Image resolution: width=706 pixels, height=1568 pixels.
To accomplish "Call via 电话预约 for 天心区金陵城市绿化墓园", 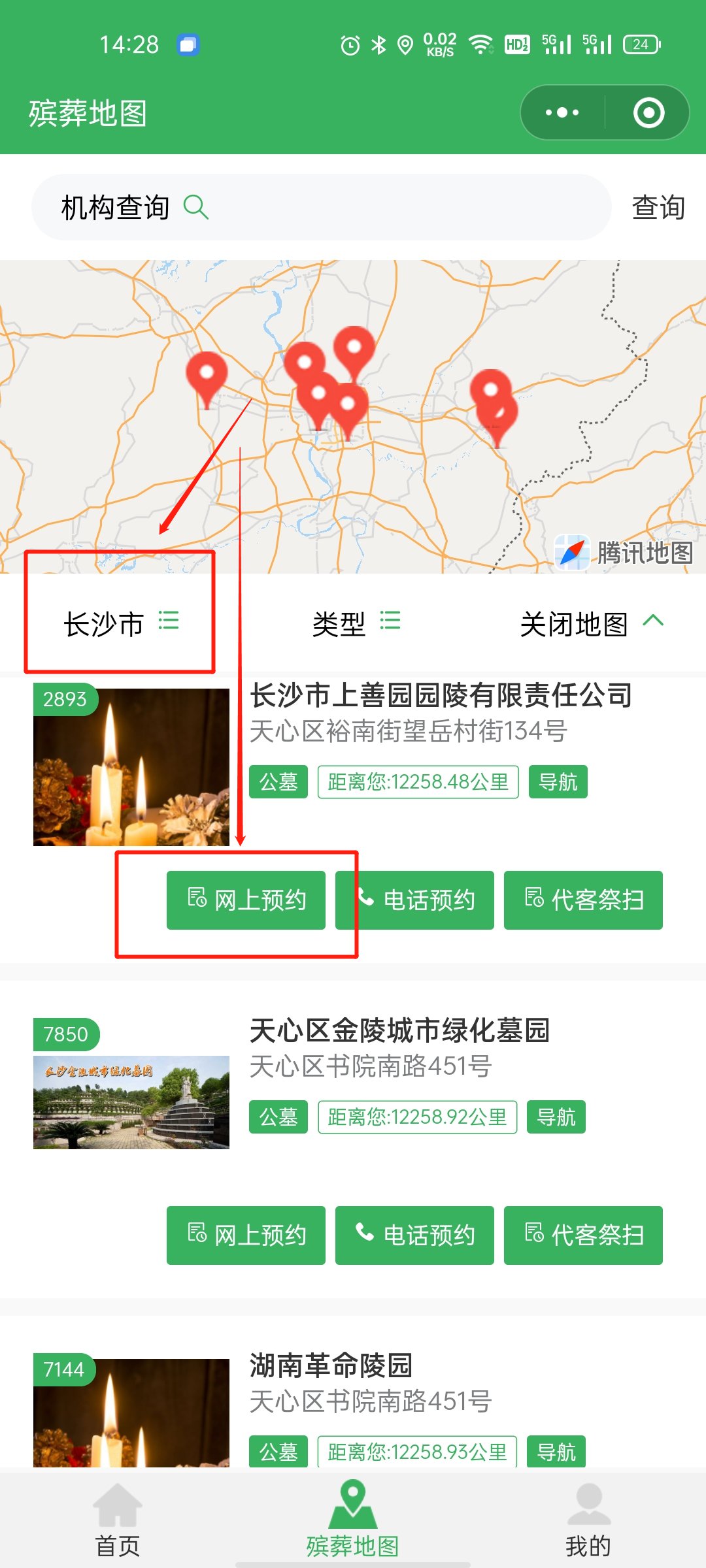I will 414,1235.
